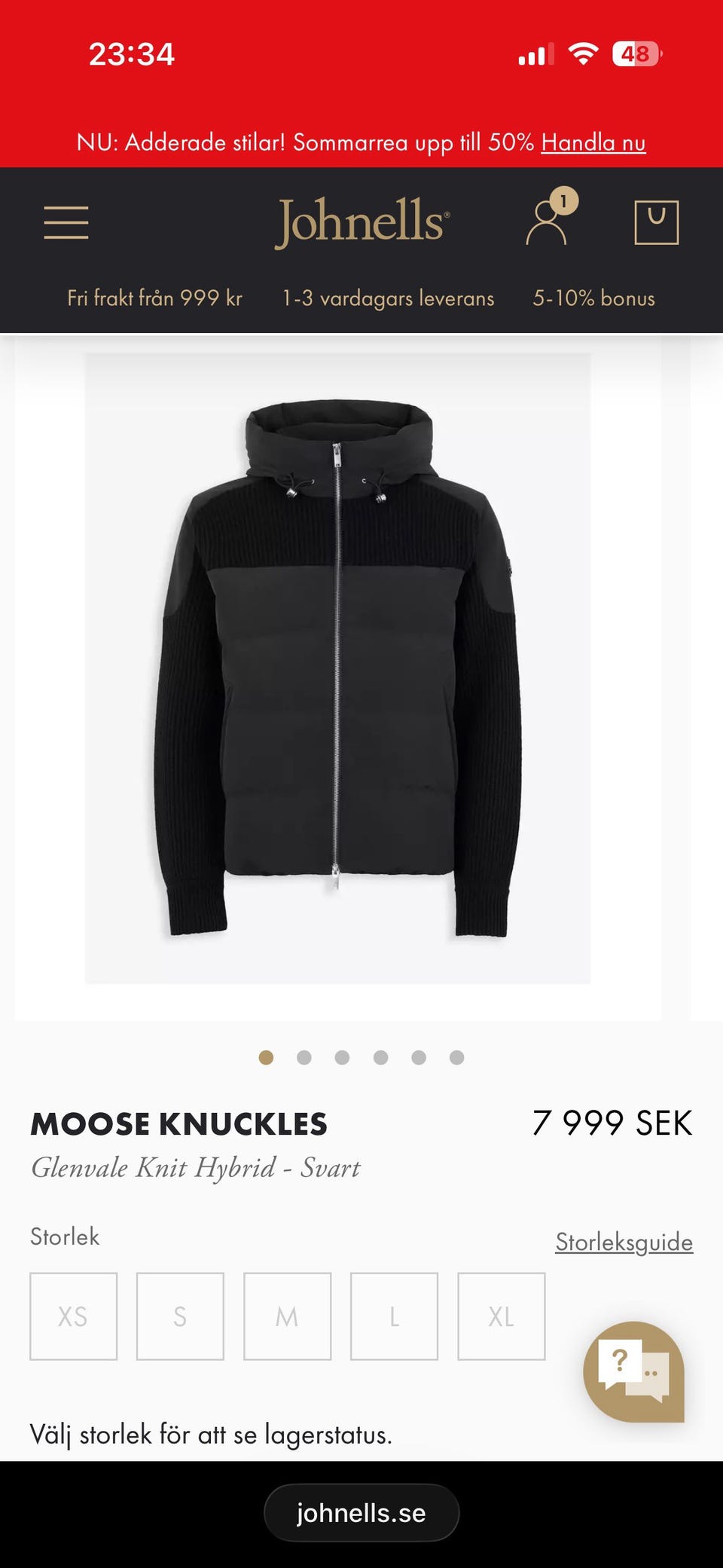Screen dimensions: 723x1568
Task: Open the help chat bubble
Action: pyautogui.click(x=634, y=1371)
